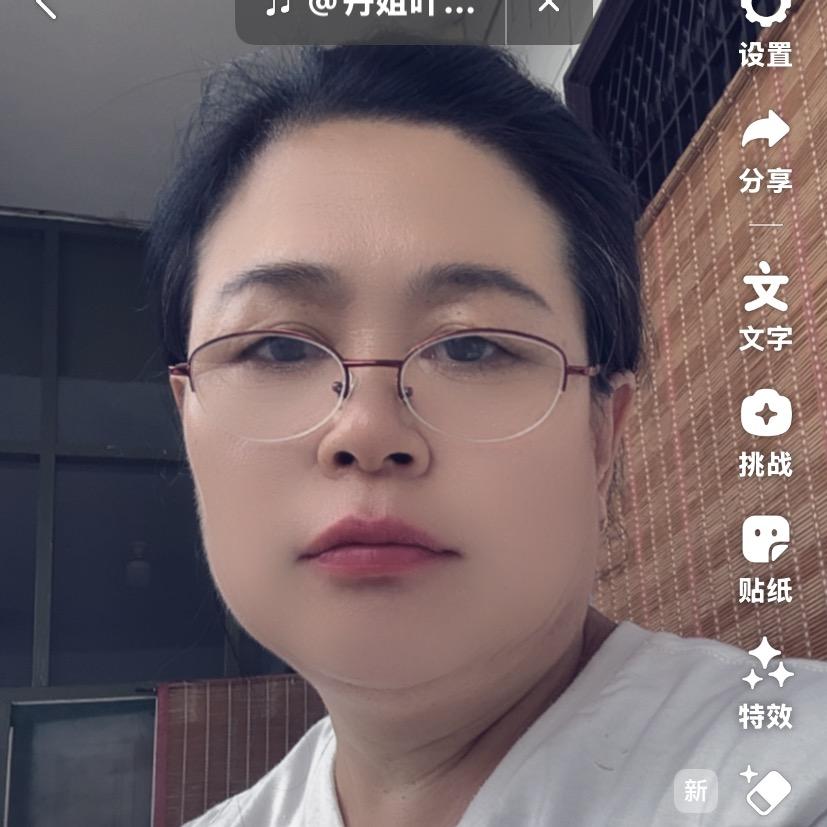Add text with 文字

tap(766, 307)
